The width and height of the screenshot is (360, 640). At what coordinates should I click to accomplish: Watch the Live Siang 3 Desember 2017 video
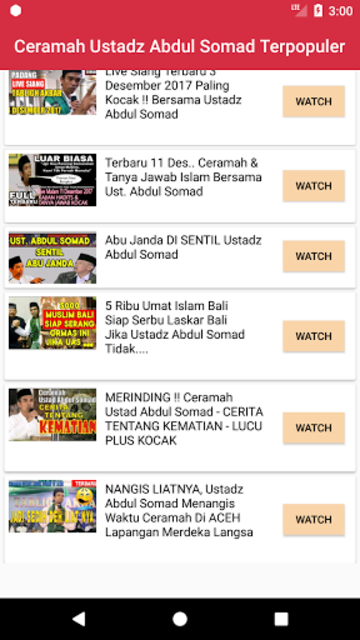[313, 101]
